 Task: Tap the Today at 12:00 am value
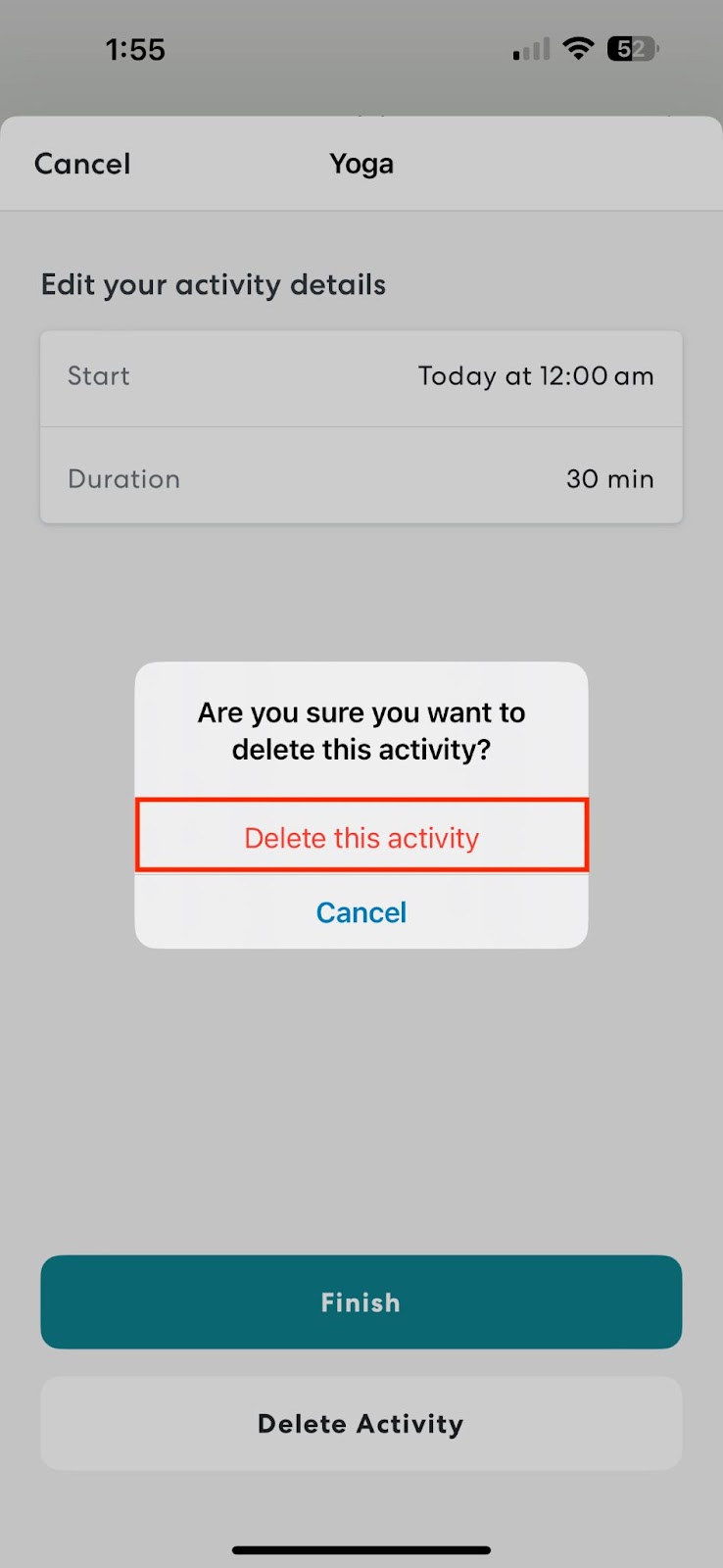(536, 375)
